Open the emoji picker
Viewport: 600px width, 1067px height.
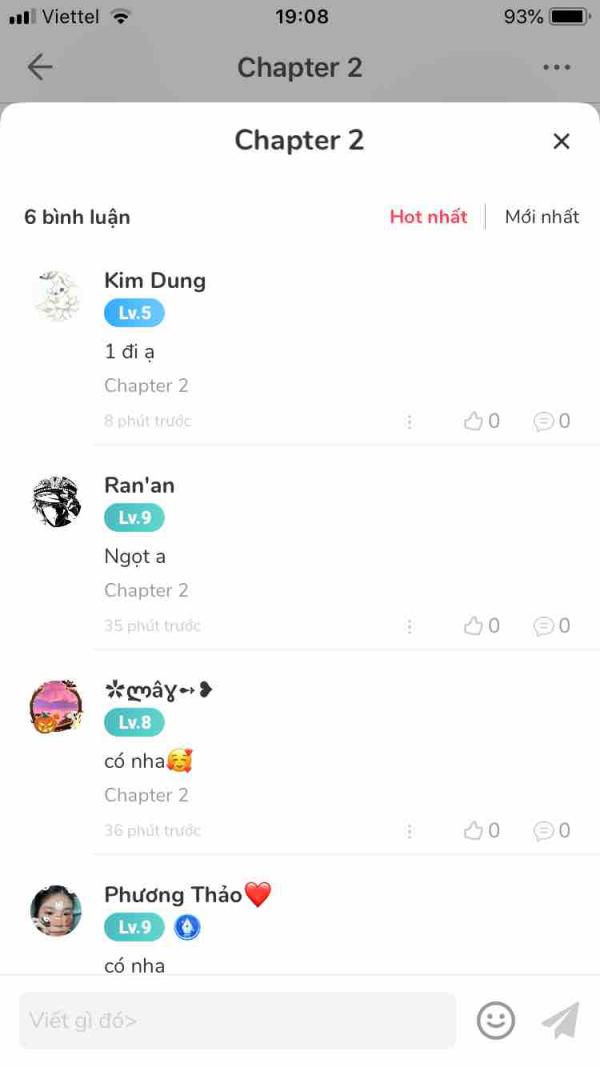point(496,1021)
